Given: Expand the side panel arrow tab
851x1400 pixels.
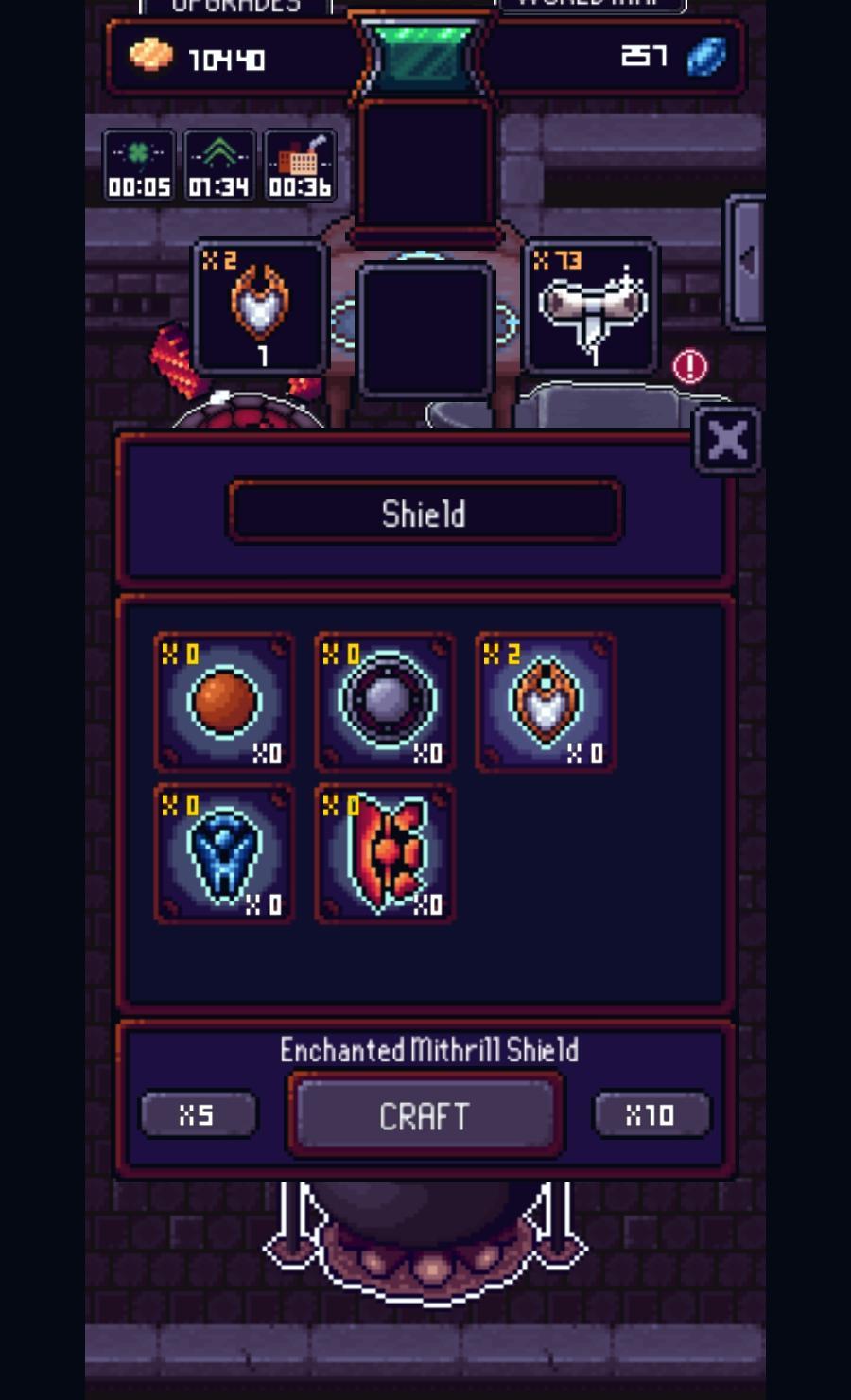Looking at the screenshot, I should tap(747, 261).
